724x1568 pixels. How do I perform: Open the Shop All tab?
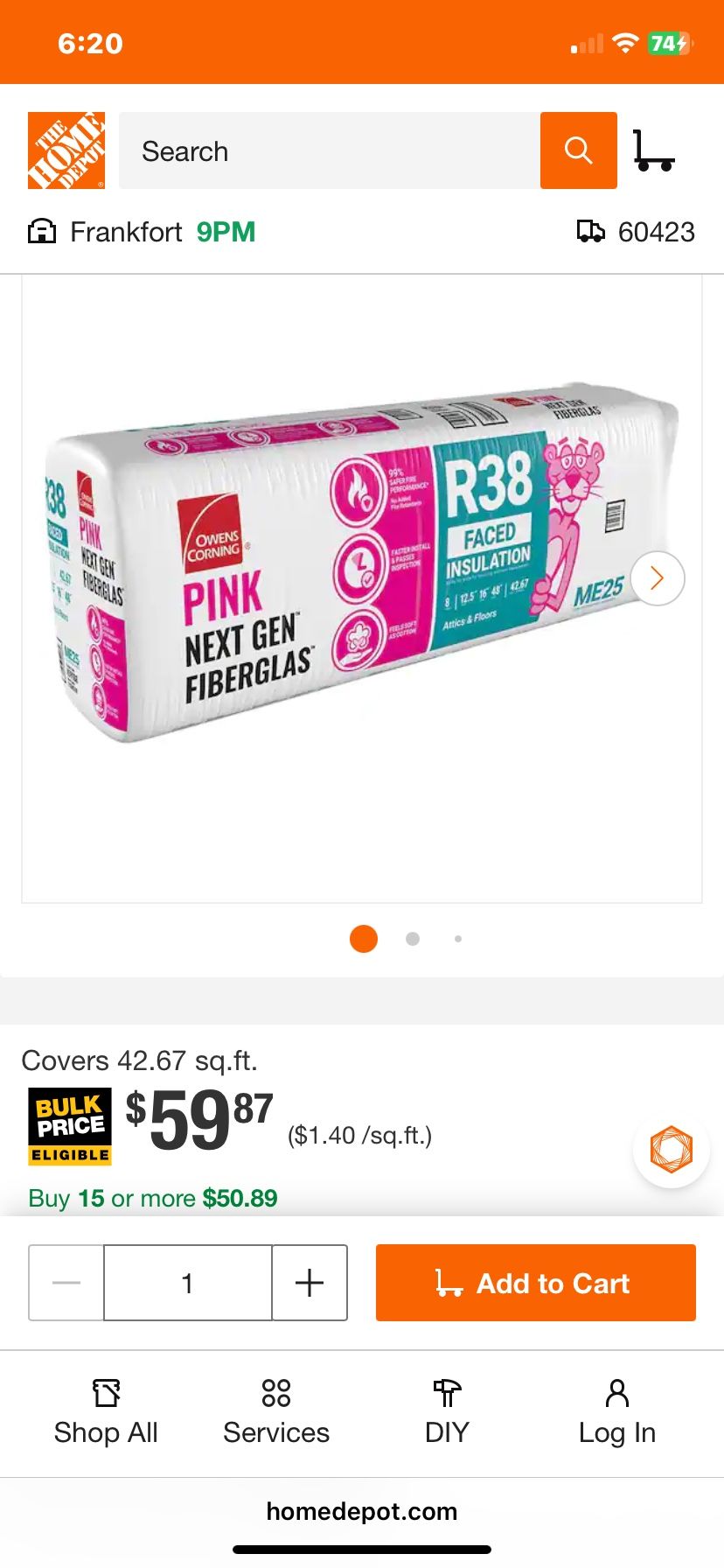106,1411
